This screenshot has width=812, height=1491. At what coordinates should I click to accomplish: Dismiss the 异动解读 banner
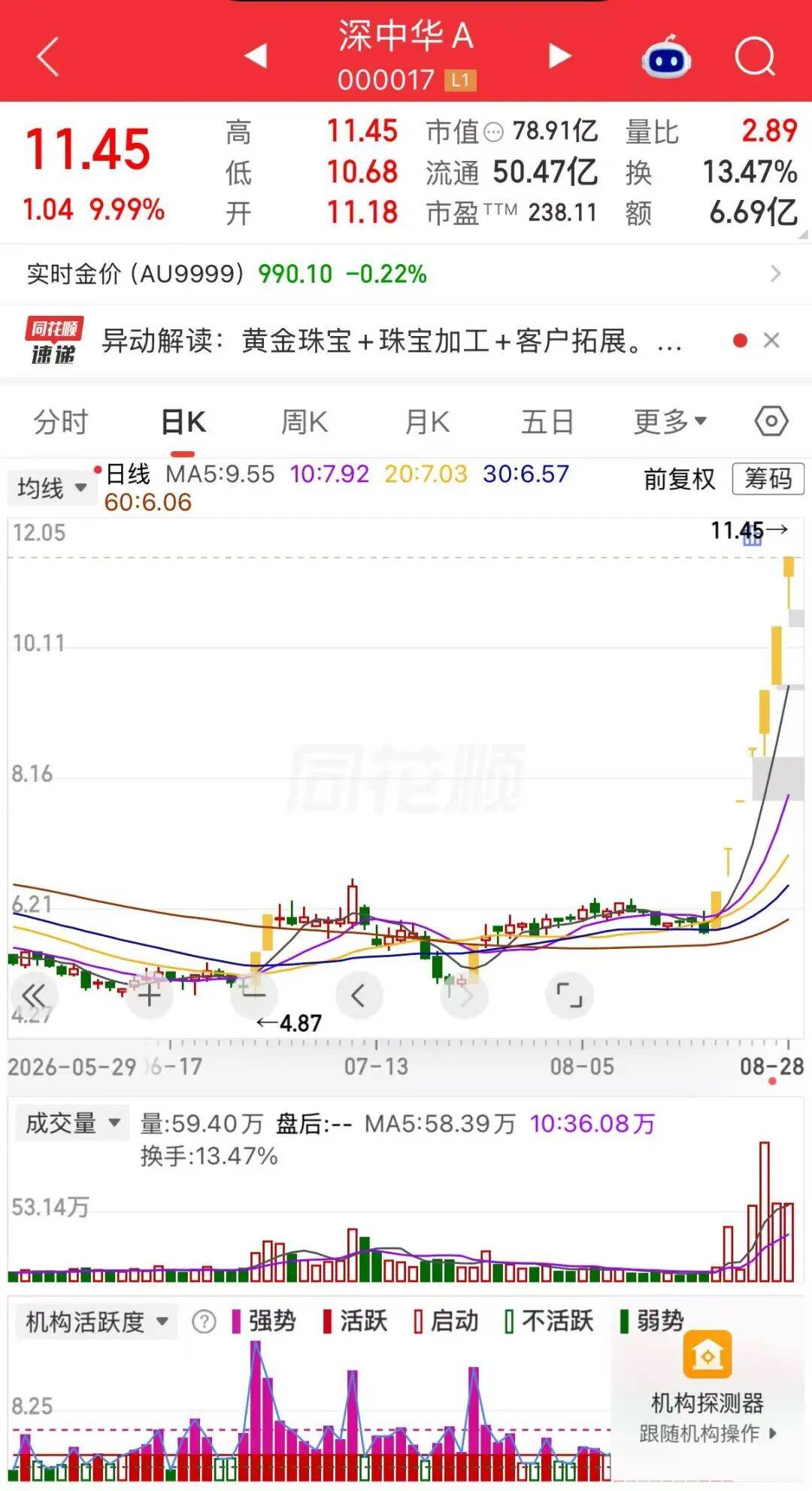click(771, 341)
